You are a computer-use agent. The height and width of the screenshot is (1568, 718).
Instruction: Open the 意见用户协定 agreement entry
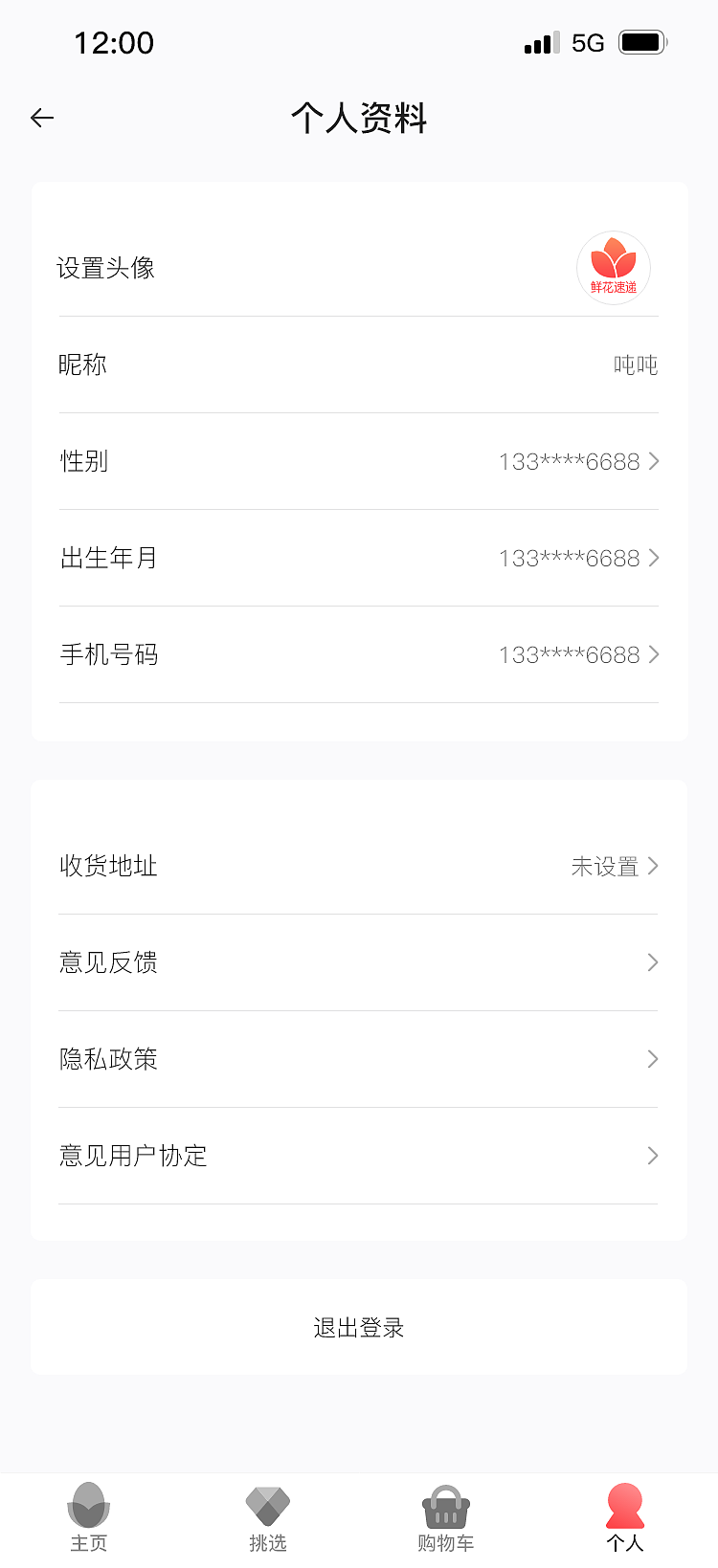[x=359, y=1156]
